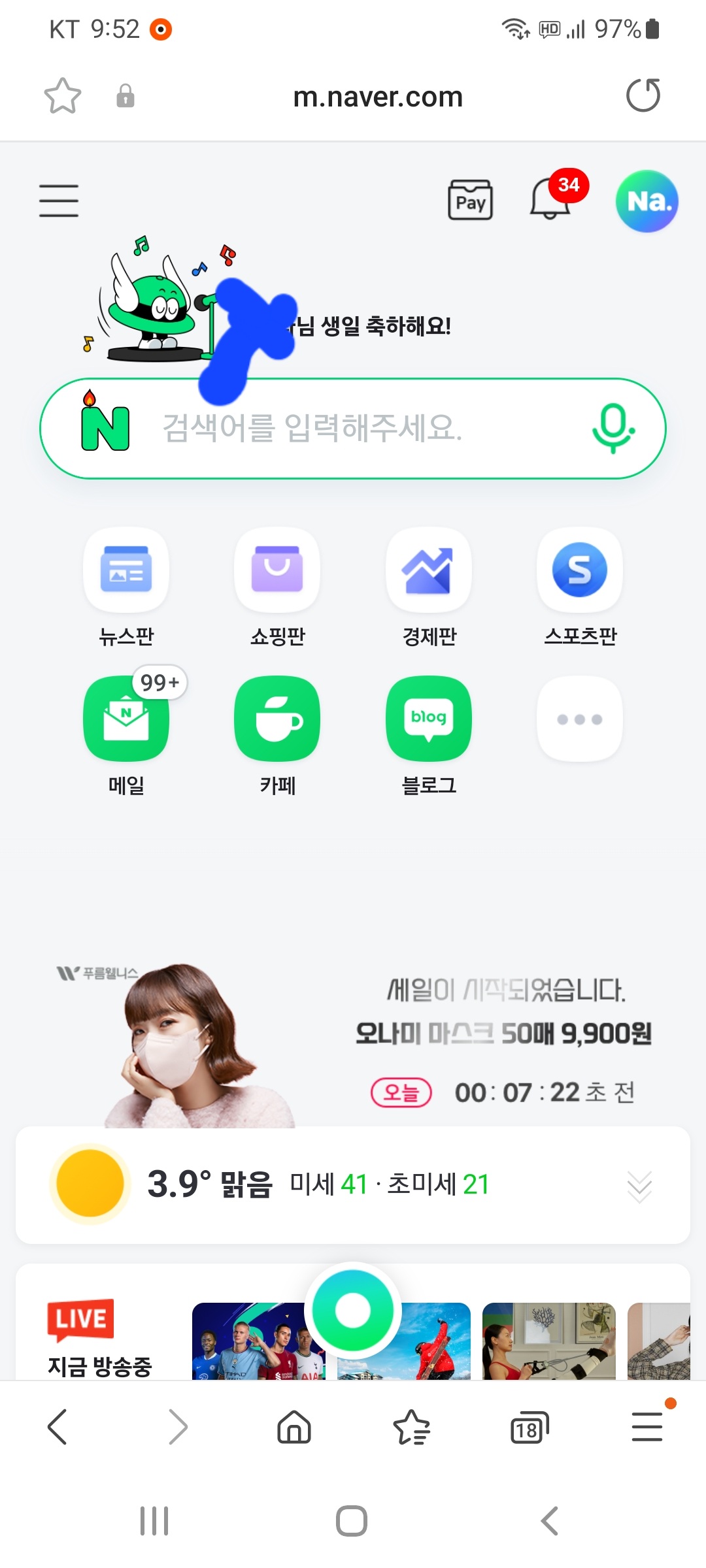The height and width of the screenshot is (1568, 706).
Task: Start voice search with the microphone
Action: (613, 429)
